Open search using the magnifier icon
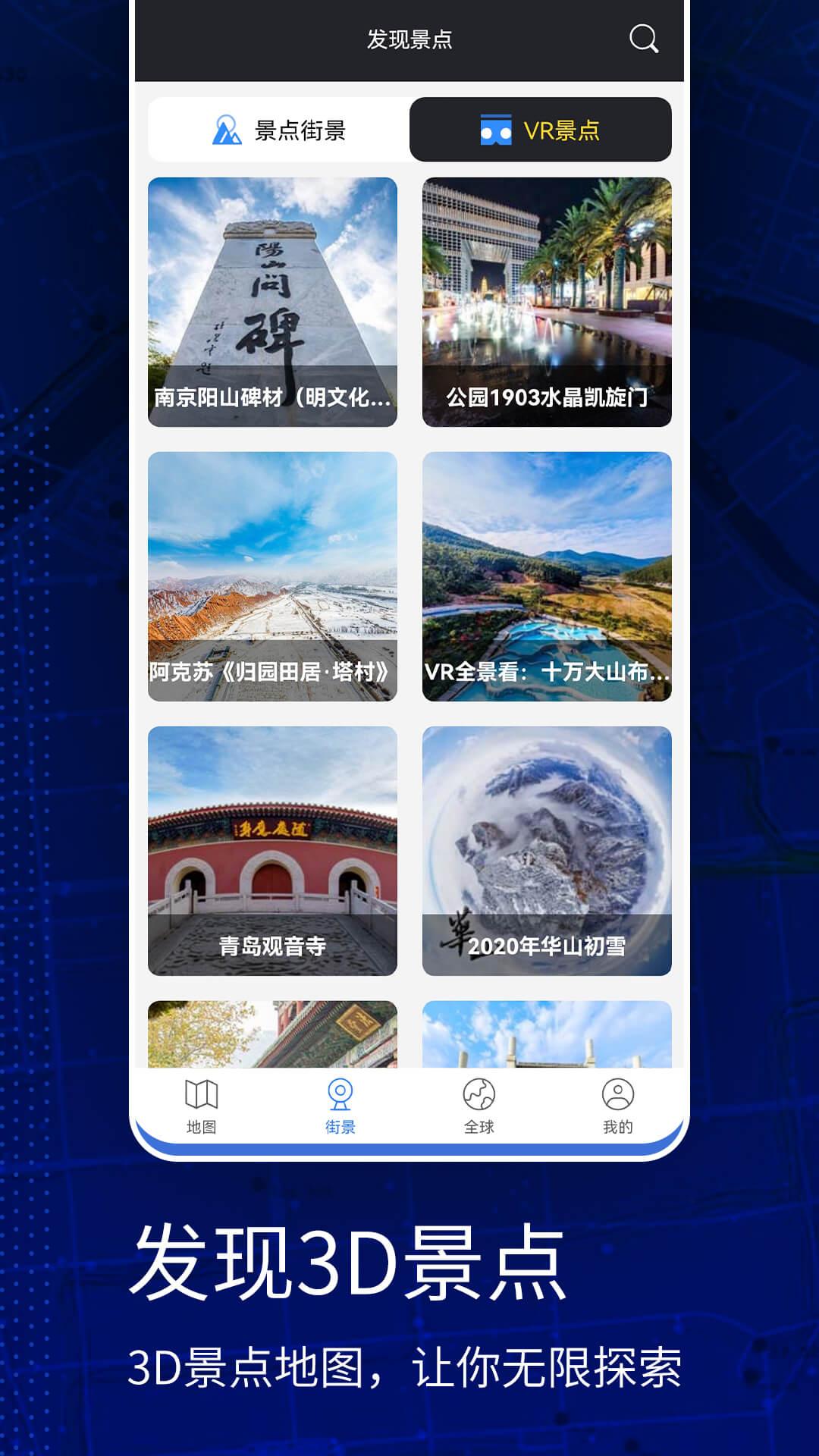The image size is (819, 1456). click(x=644, y=40)
